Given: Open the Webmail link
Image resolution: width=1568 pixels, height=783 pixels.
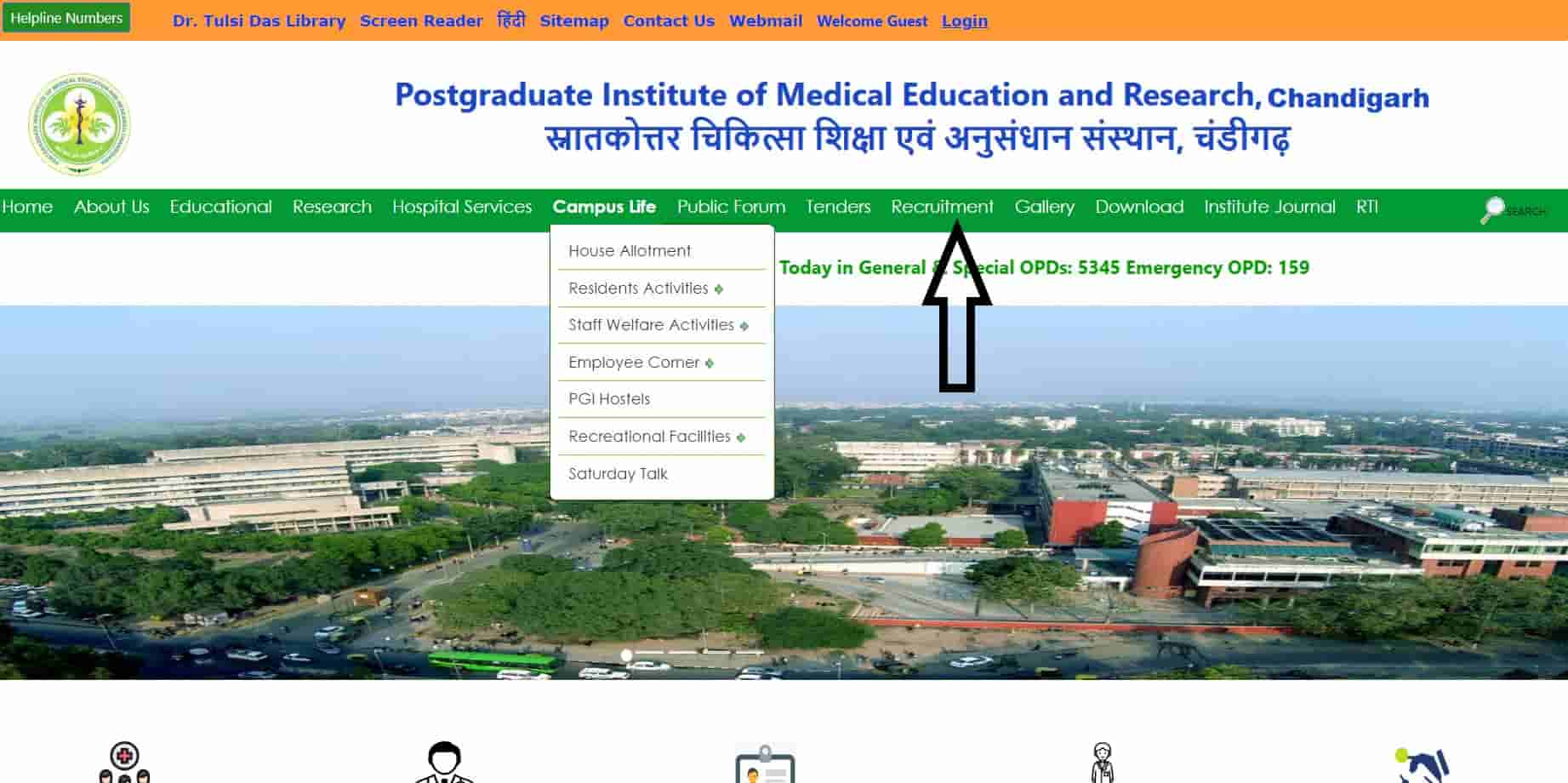Looking at the screenshot, I should pyautogui.click(x=765, y=21).
